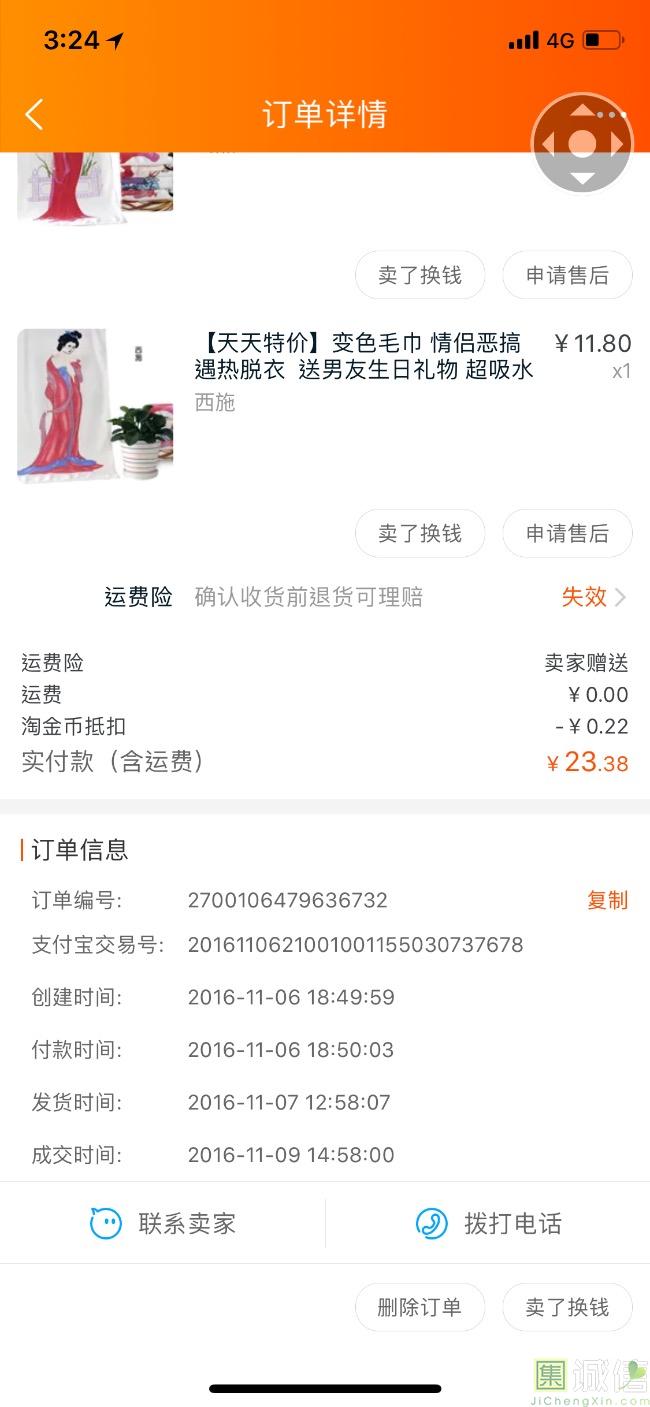Open the 运费险 details row marked 失效
This screenshot has height=1407, width=650.
coord(592,597)
